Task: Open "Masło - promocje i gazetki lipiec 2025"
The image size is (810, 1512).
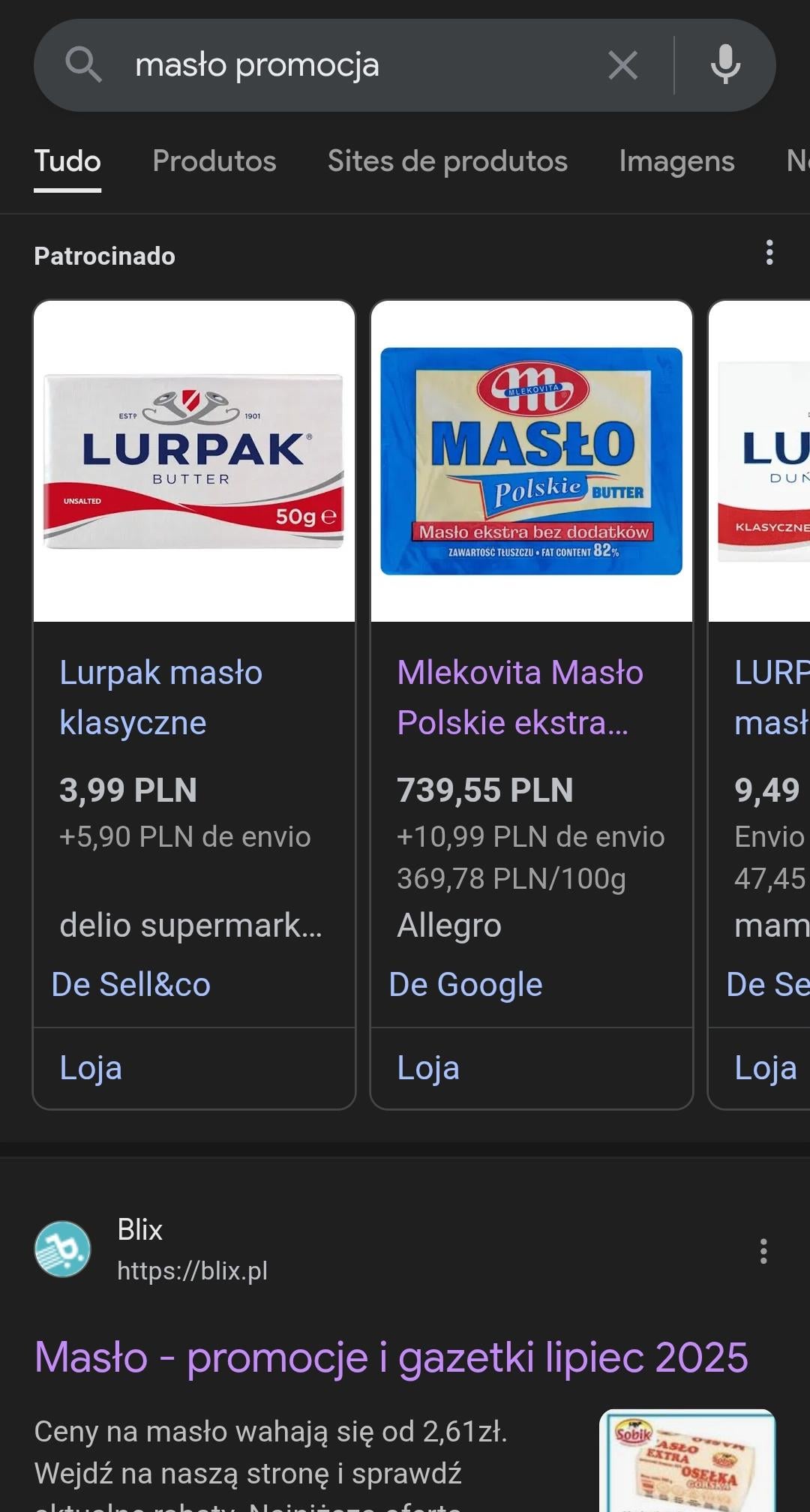Action: pos(391,1357)
